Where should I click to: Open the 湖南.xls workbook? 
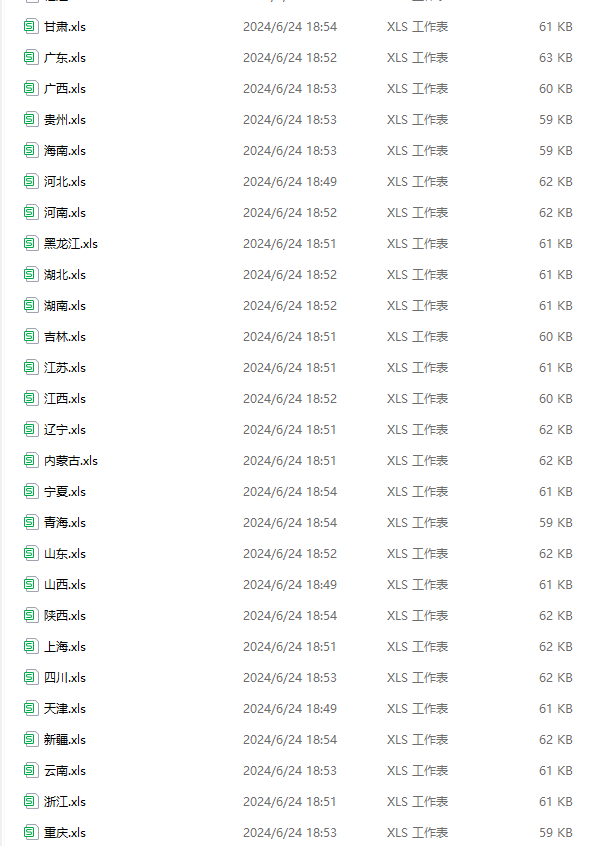[x=65, y=306]
